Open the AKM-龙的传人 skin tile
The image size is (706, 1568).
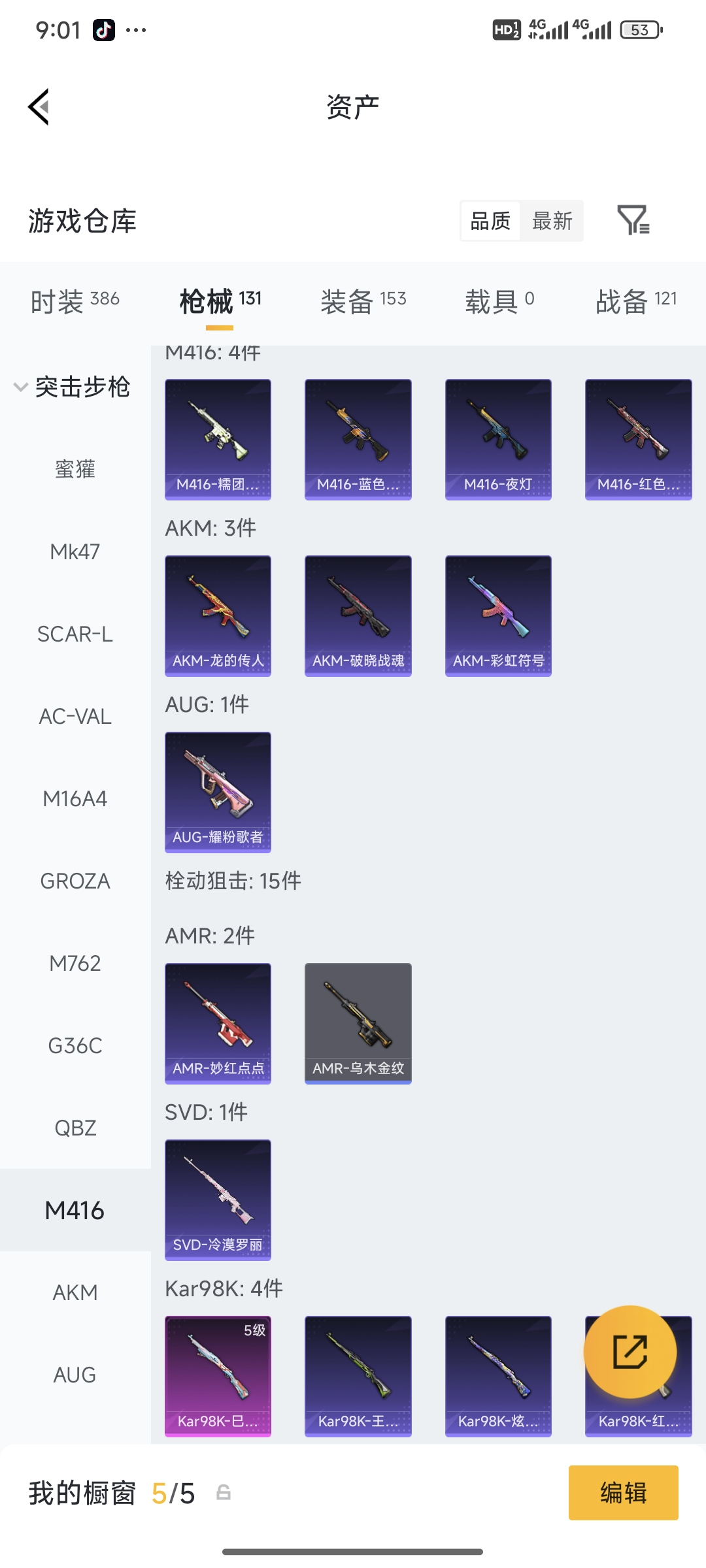point(218,615)
